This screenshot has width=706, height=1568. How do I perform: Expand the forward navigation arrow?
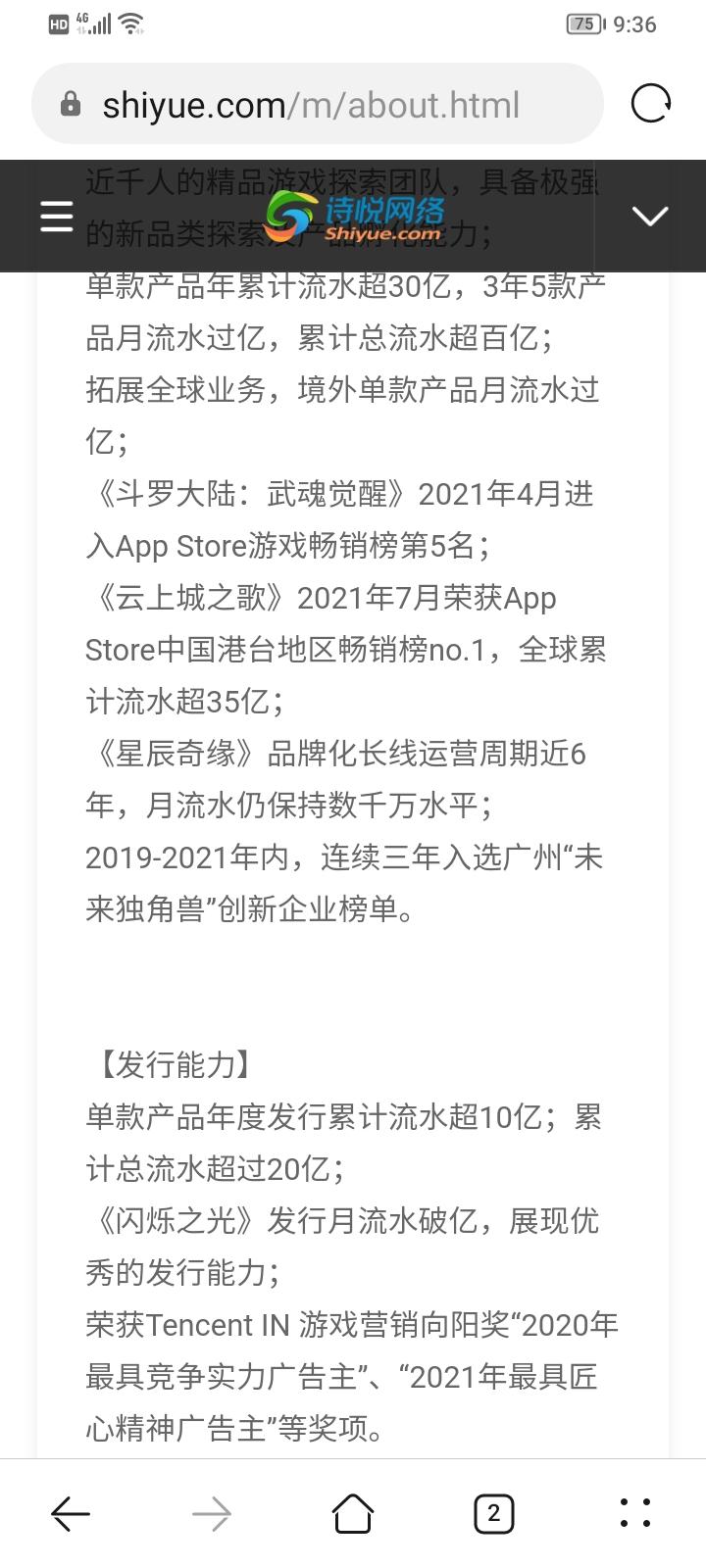211,1512
